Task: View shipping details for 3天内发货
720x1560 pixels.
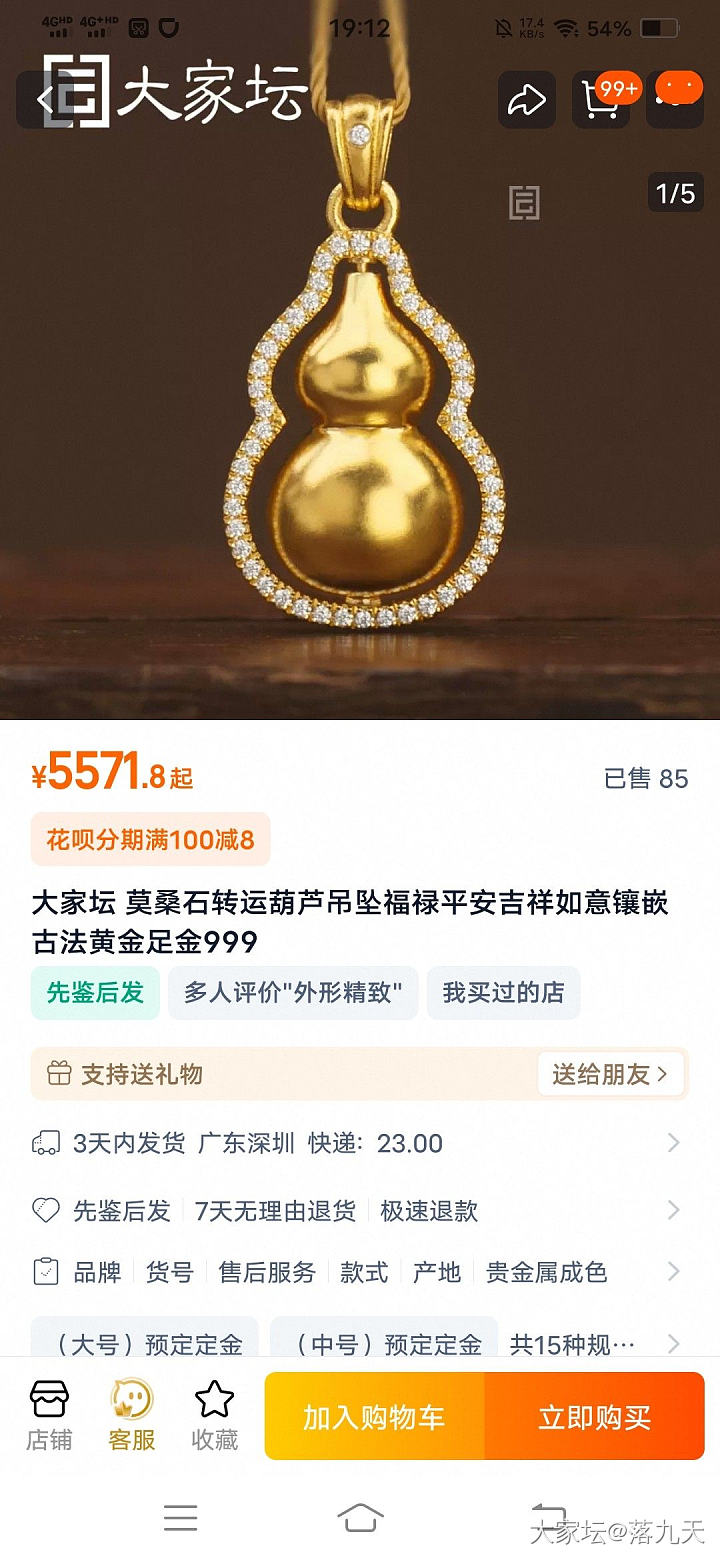Action: 360,1143
